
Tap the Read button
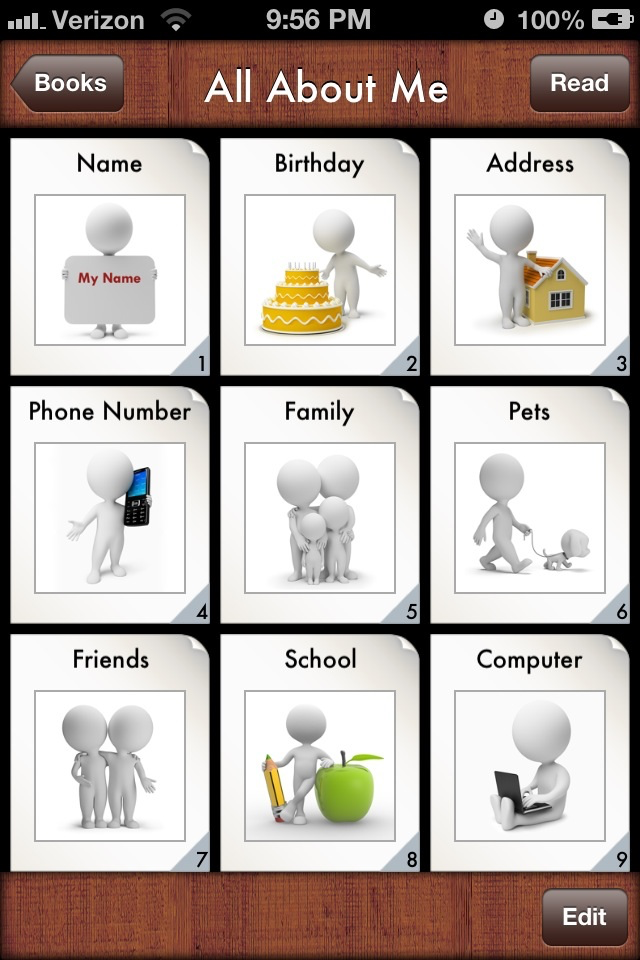(579, 83)
